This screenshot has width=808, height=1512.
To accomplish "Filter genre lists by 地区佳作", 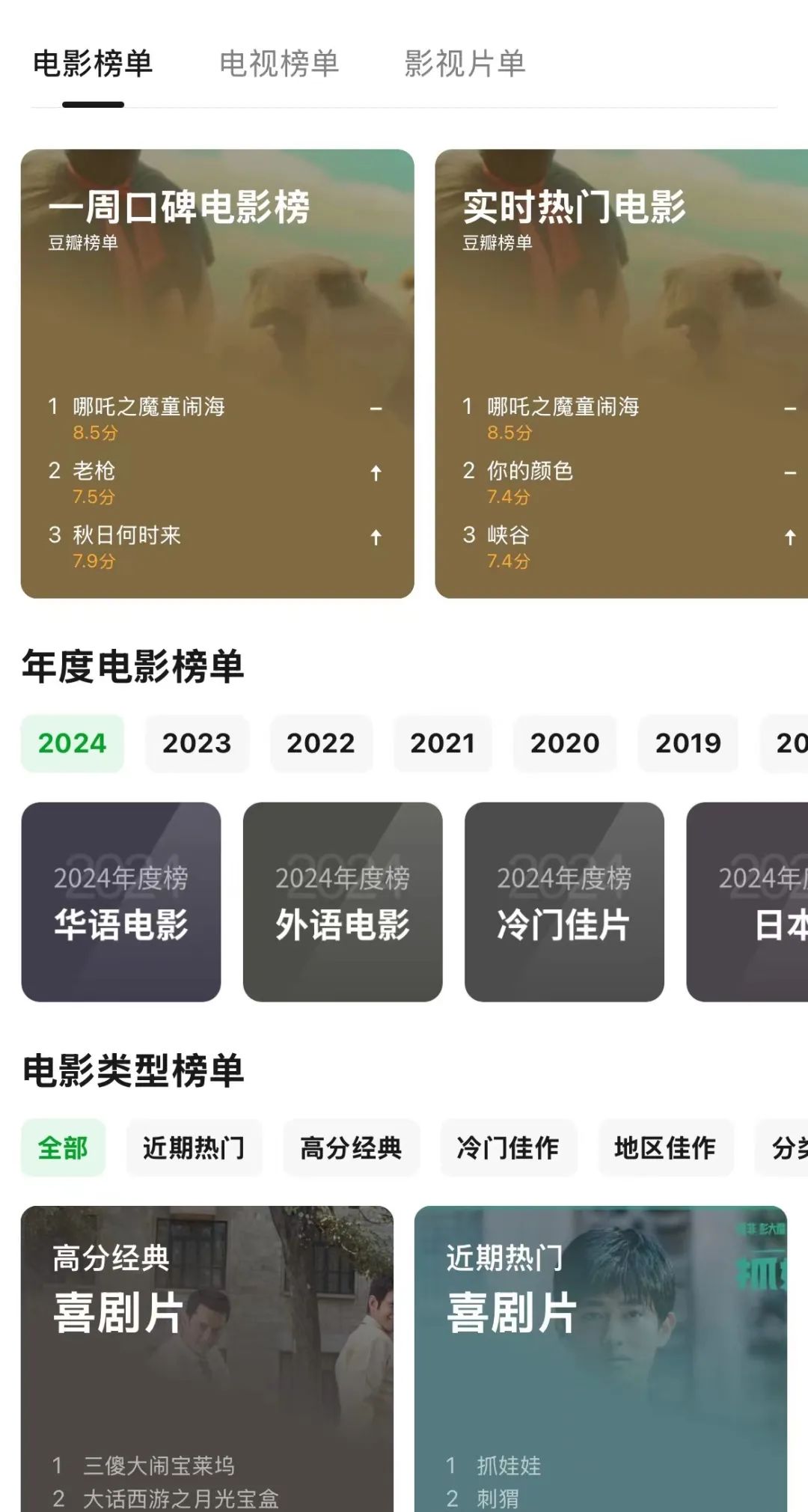I will coord(665,1147).
